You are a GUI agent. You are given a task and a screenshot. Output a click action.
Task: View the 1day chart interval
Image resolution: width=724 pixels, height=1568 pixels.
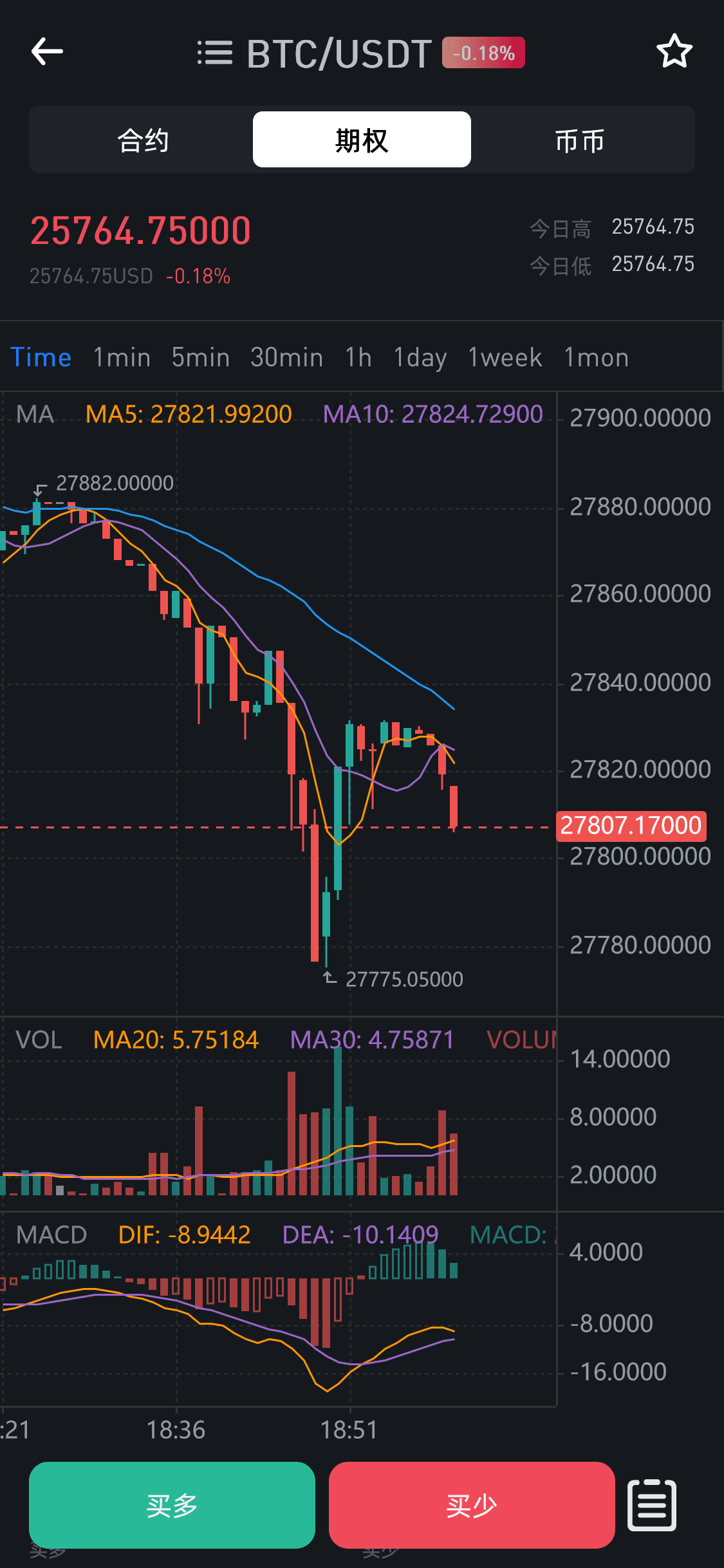coord(420,357)
